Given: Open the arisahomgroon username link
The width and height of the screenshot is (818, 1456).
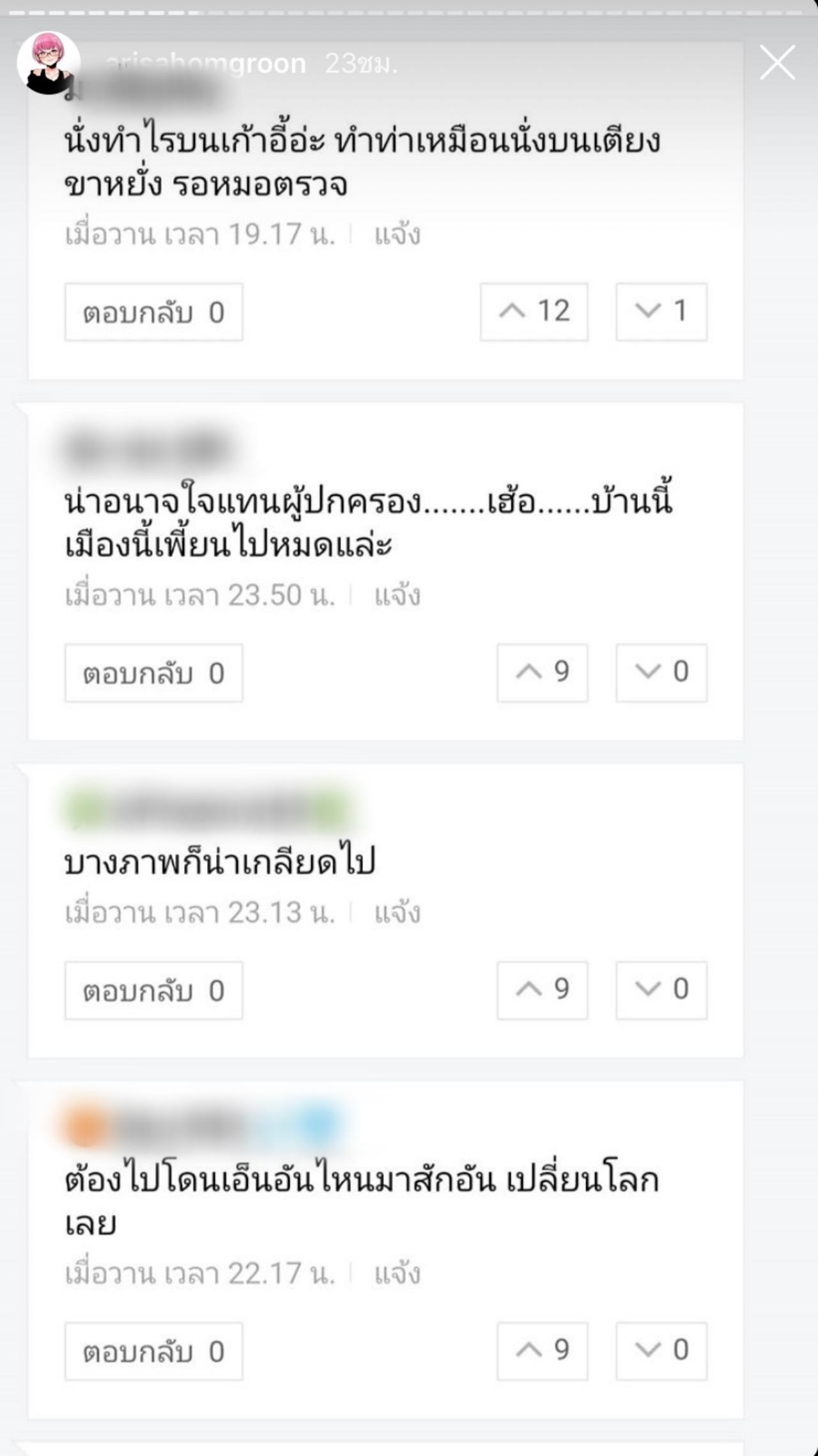Looking at the screenshot, I should [204, 64].
